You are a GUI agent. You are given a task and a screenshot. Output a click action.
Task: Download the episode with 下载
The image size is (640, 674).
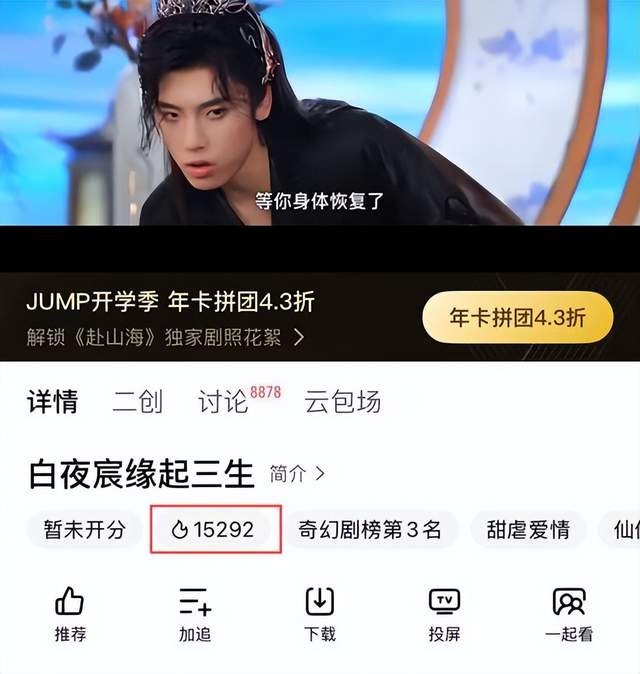tap(320, 614)
